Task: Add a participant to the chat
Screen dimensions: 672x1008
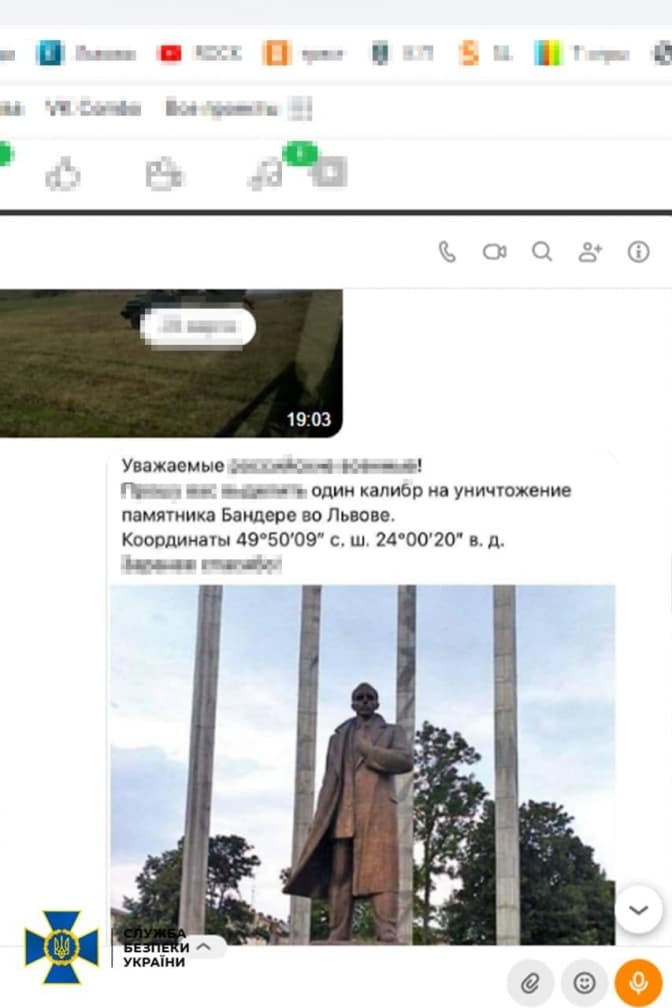Action: (x=590, y=252)
